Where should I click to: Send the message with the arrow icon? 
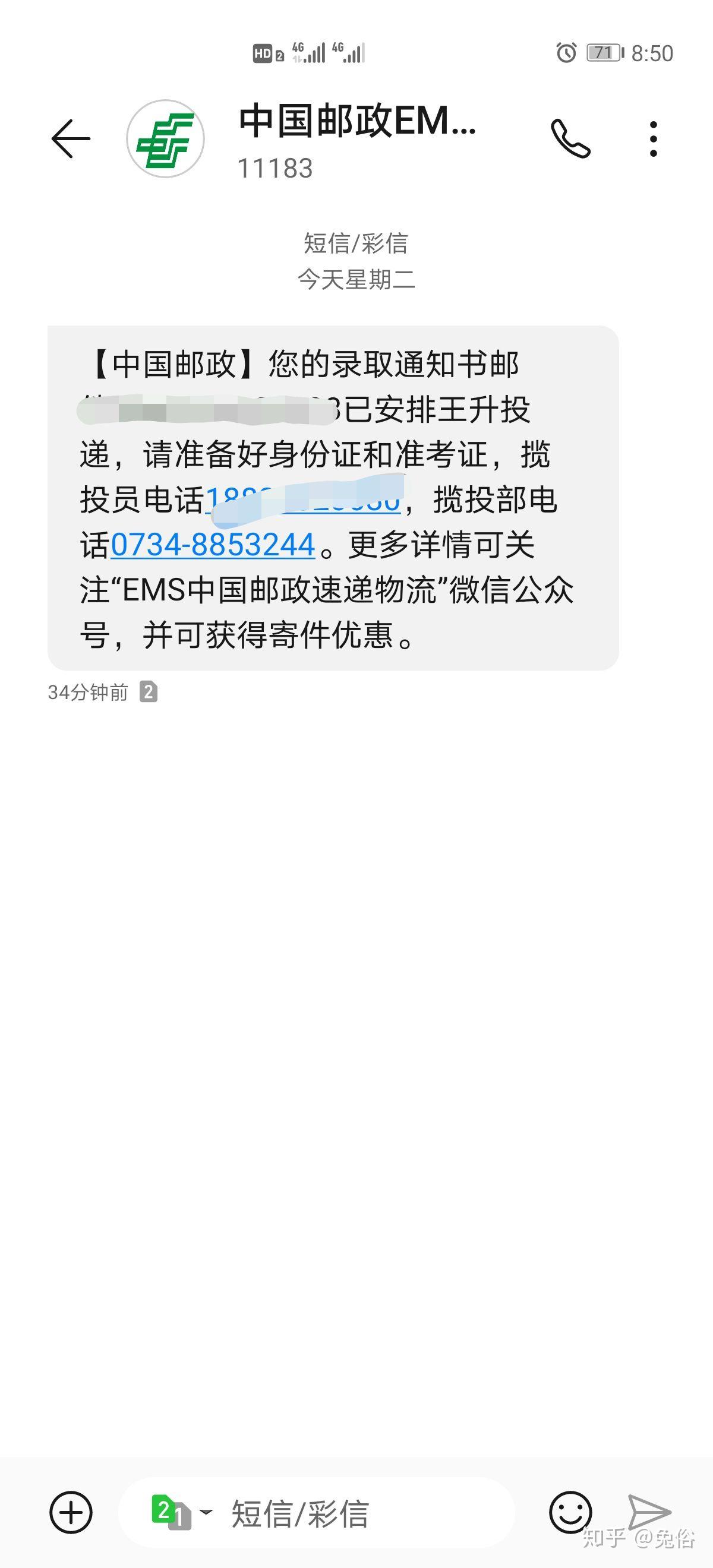point(649,1512)
